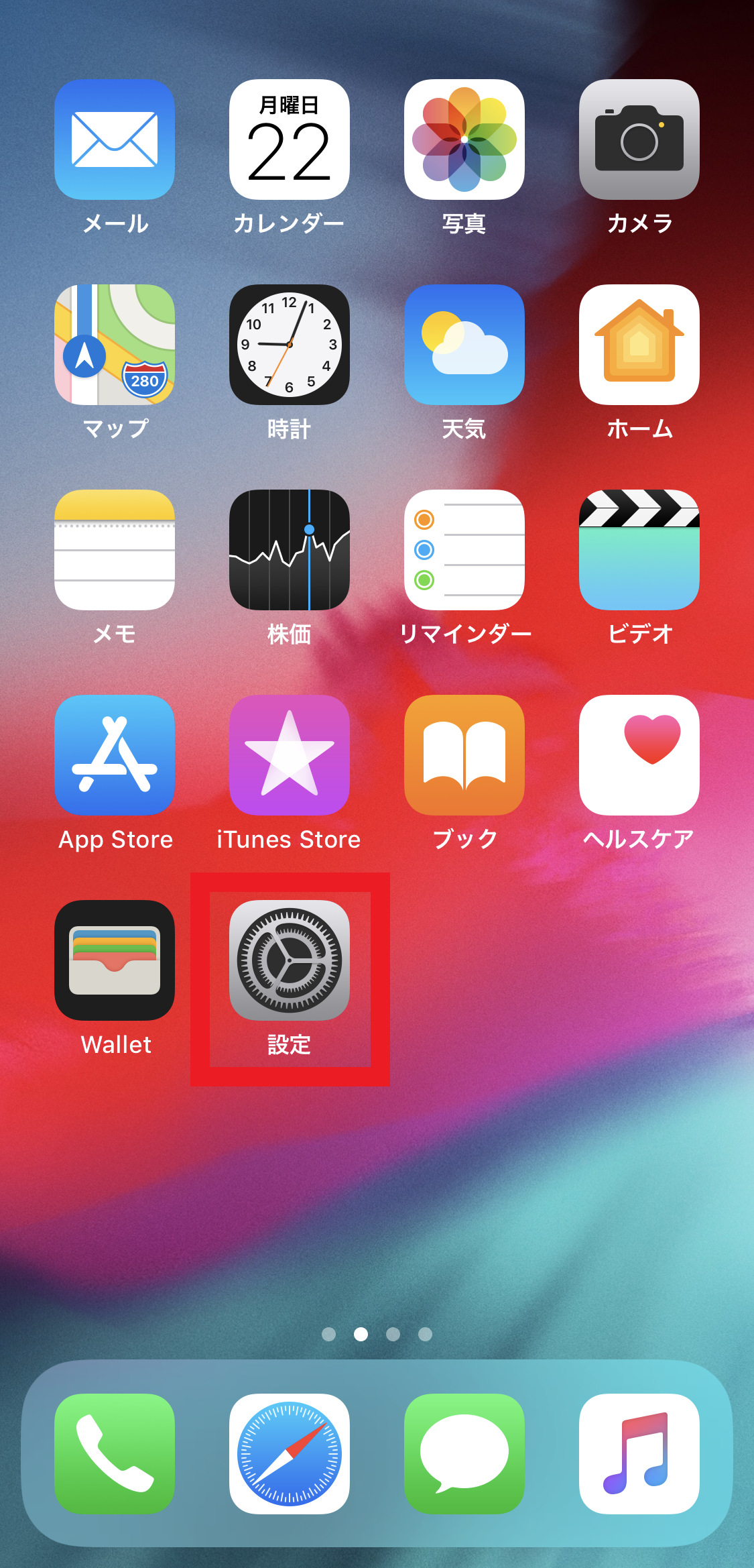Open the Wallet app
Screen dimensions: 754x1568
click(115, 960)
